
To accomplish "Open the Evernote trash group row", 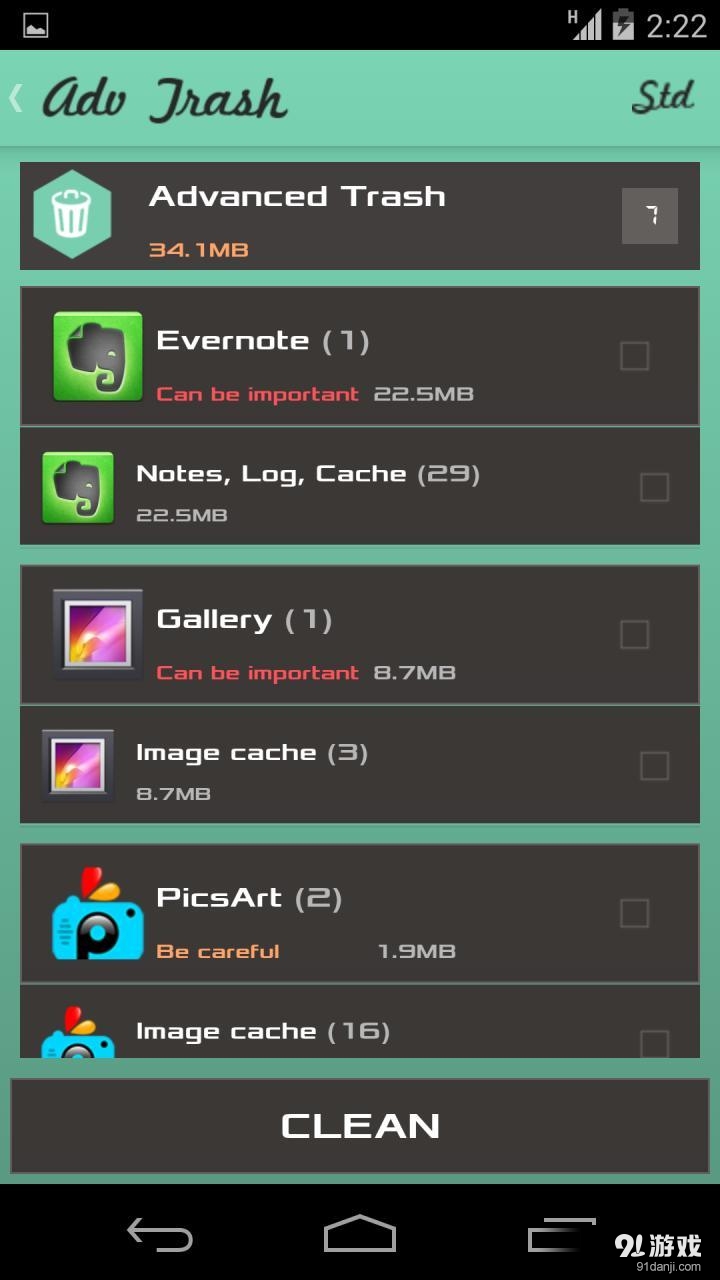I will point(330,357).
